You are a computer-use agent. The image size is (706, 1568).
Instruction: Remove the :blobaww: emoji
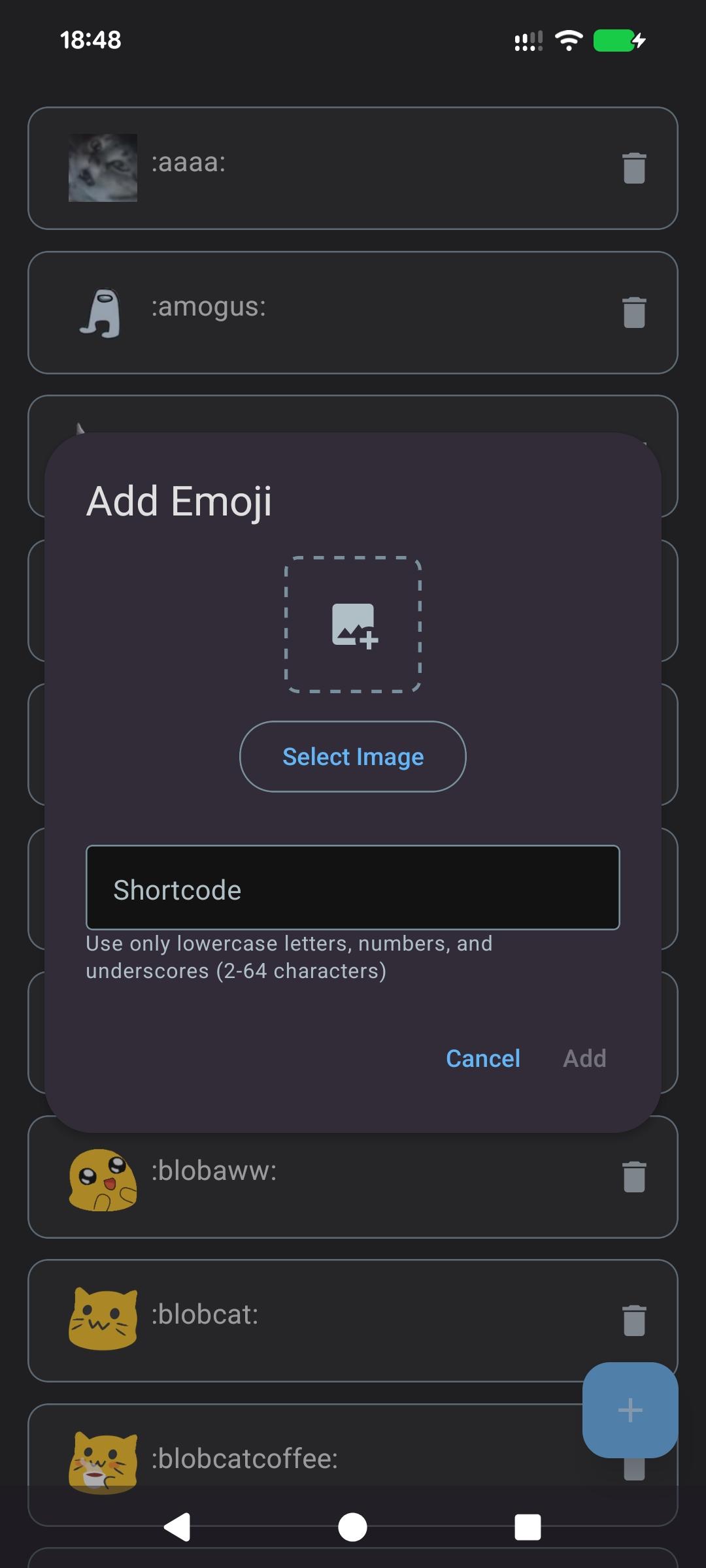pos(634,1177)
